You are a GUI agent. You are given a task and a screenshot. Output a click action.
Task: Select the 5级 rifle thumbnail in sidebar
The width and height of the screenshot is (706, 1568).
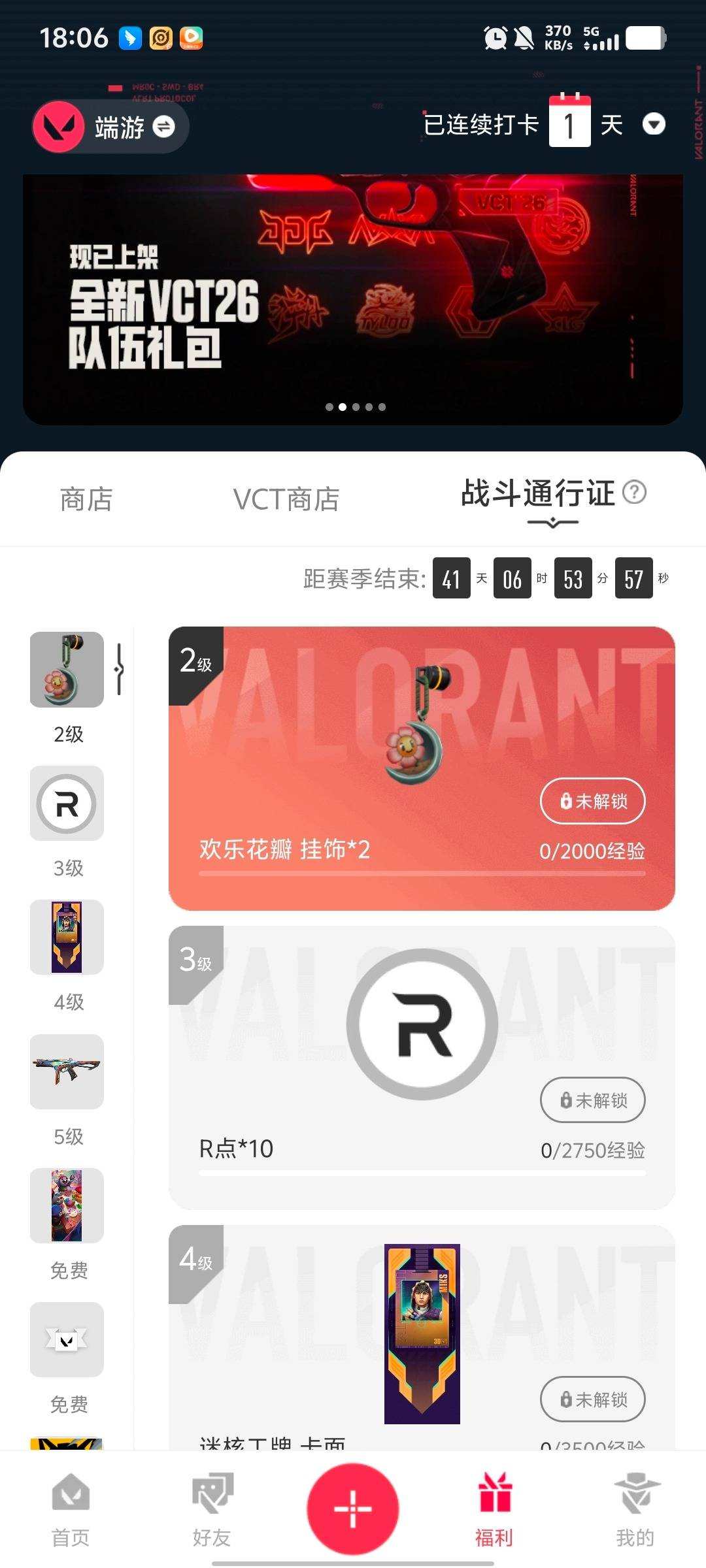point(65,1072)
